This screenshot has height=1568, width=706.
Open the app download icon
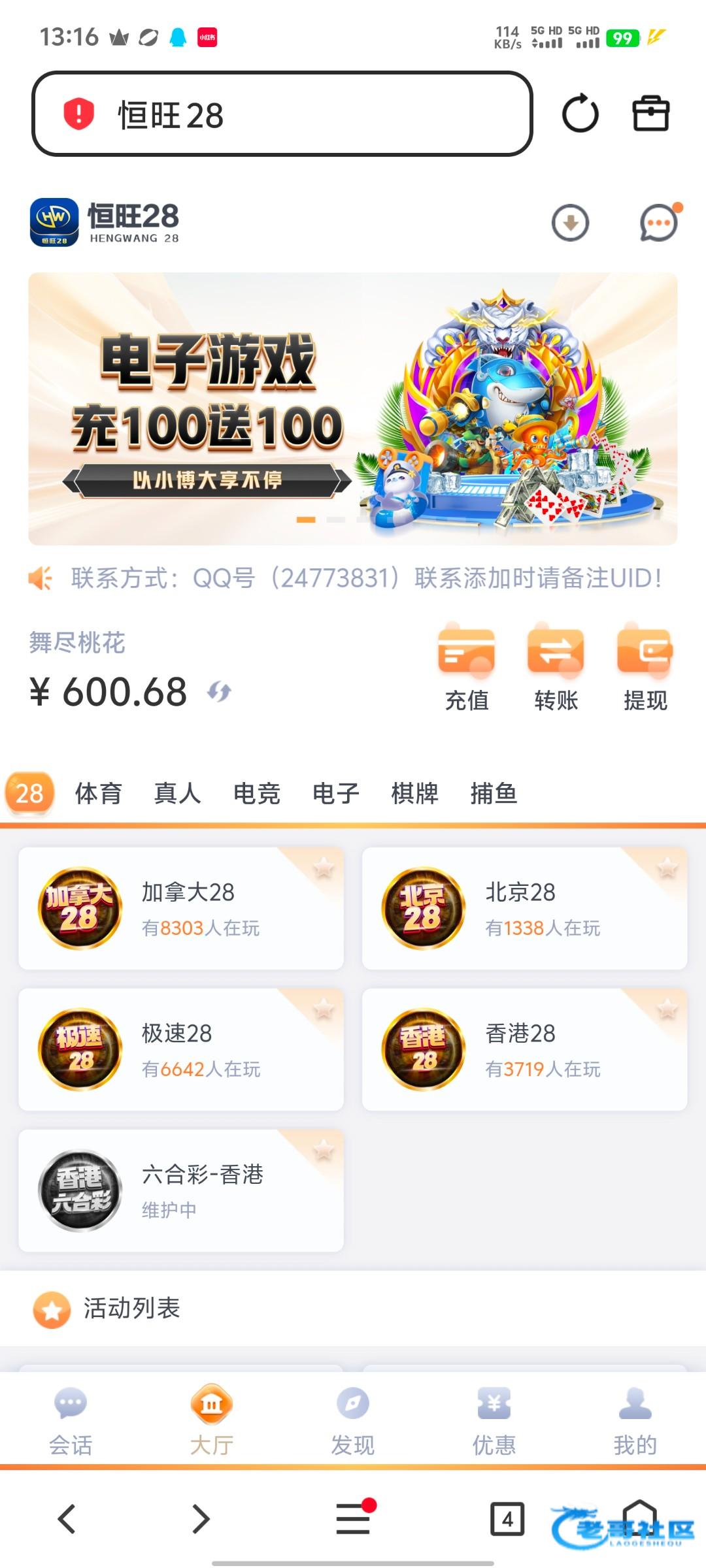pos(570,223)
